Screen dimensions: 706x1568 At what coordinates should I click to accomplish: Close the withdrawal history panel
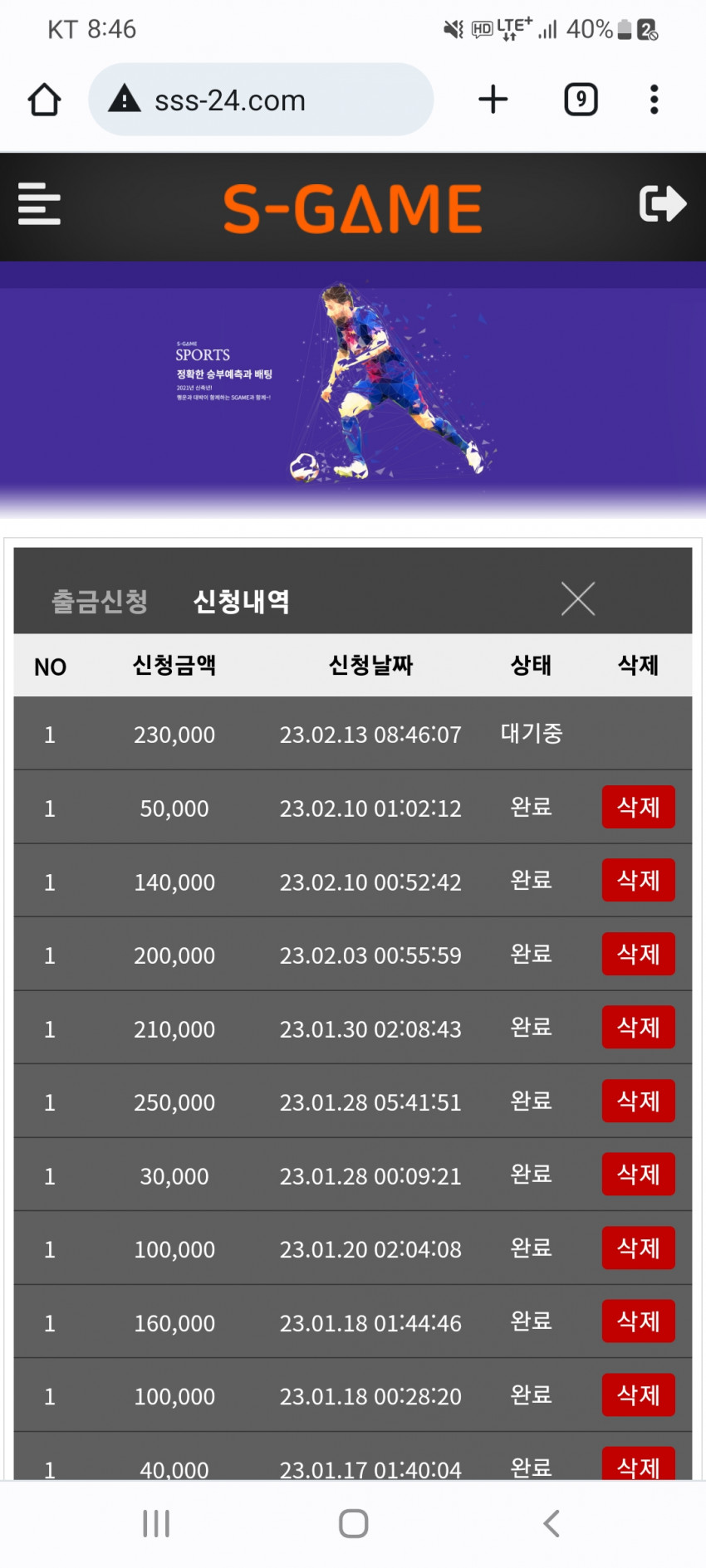pyautogui.click(x=578, y=598)
